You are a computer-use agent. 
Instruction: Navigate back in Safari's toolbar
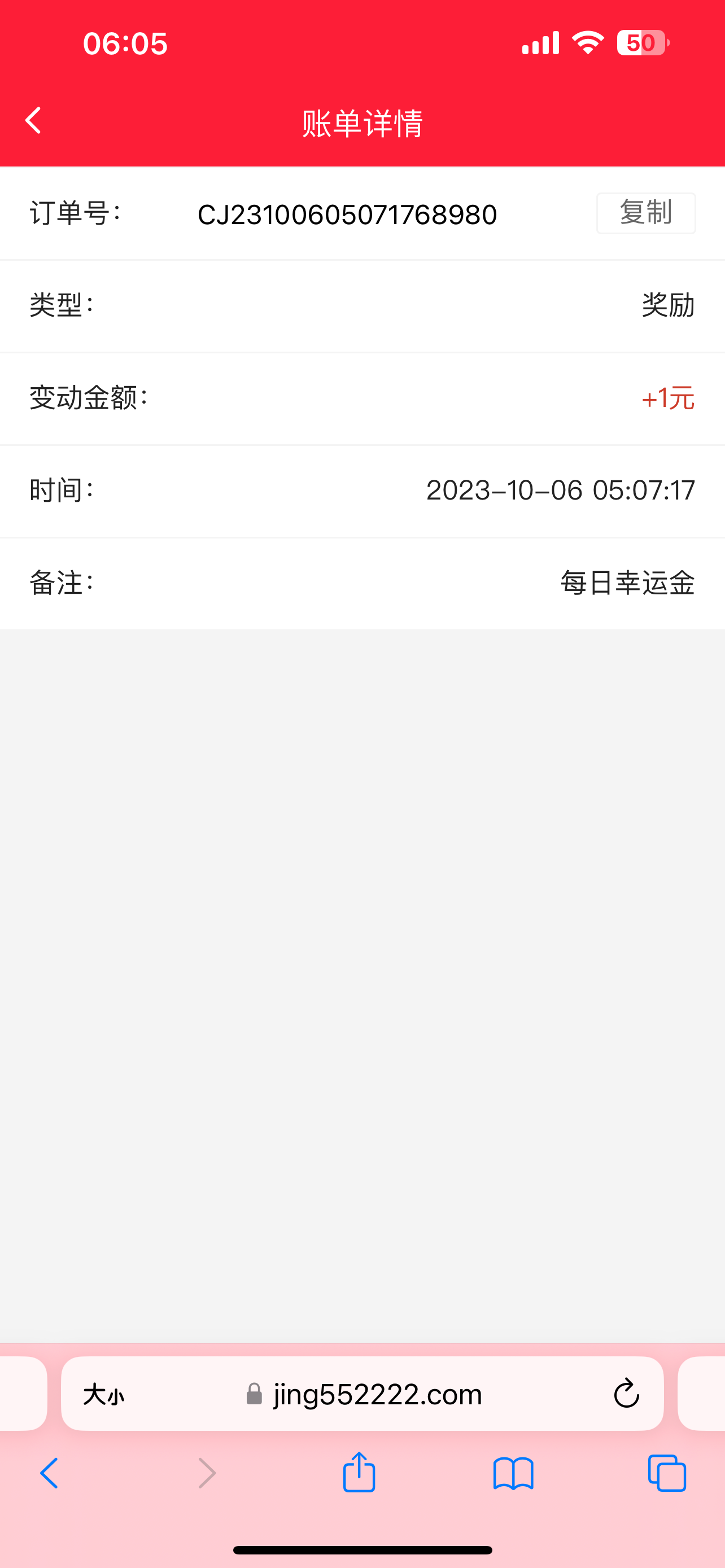[49, 1474]
